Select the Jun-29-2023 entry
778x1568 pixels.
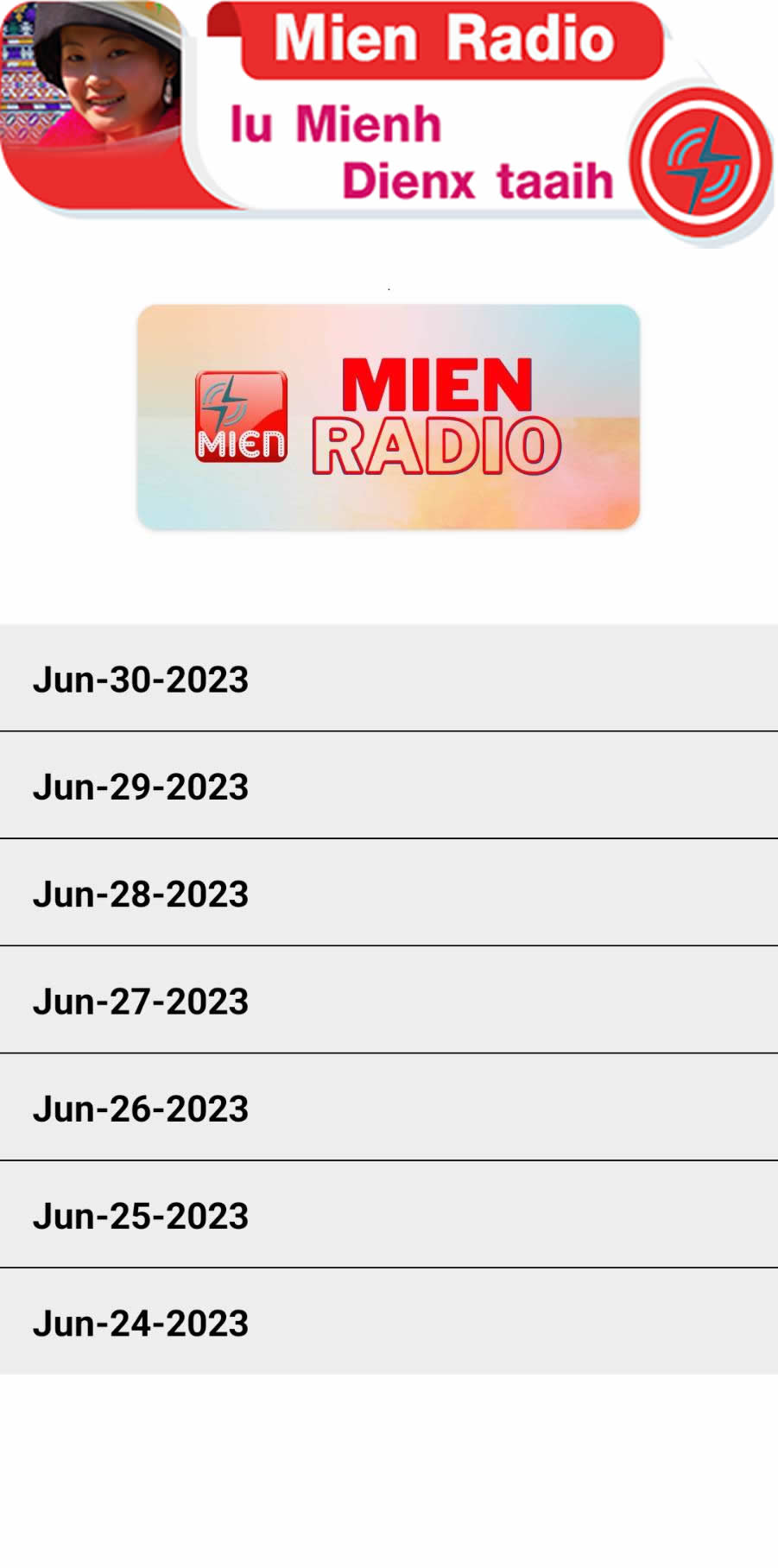[389, 786]
